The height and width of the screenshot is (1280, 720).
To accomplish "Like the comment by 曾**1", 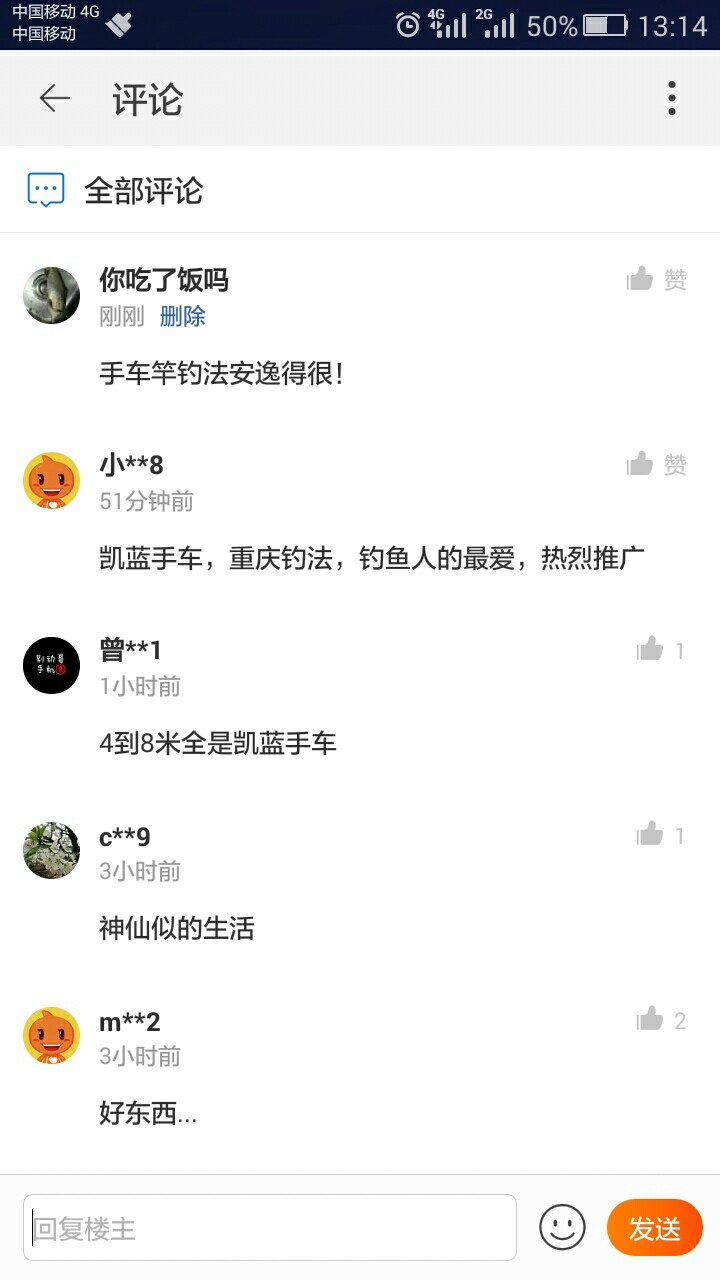I will (x=660, y=650).
